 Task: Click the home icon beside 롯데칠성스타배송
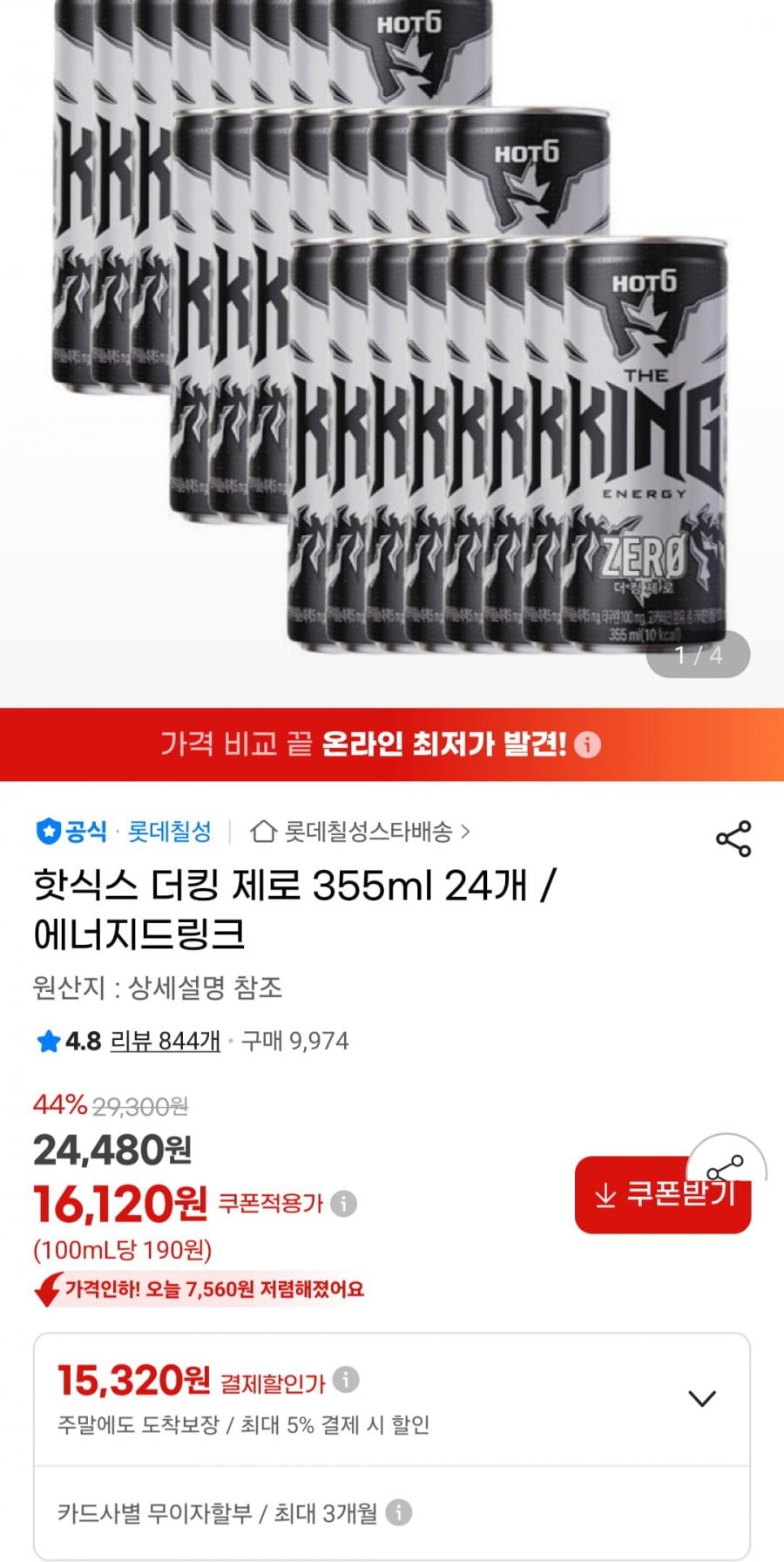263,832
